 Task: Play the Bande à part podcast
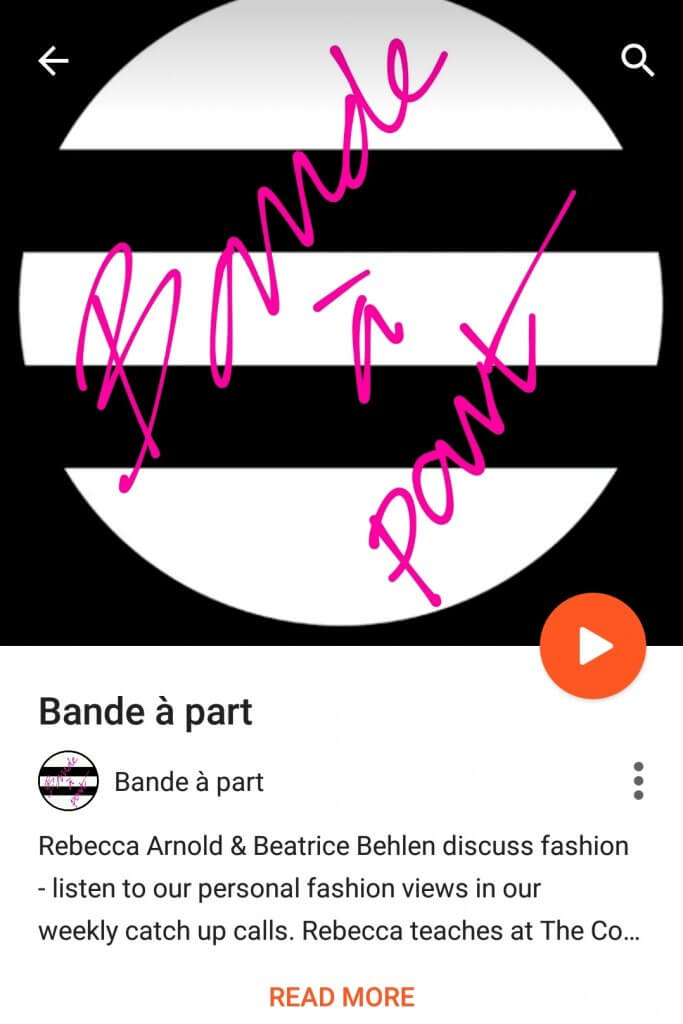[x=593, y=647]
